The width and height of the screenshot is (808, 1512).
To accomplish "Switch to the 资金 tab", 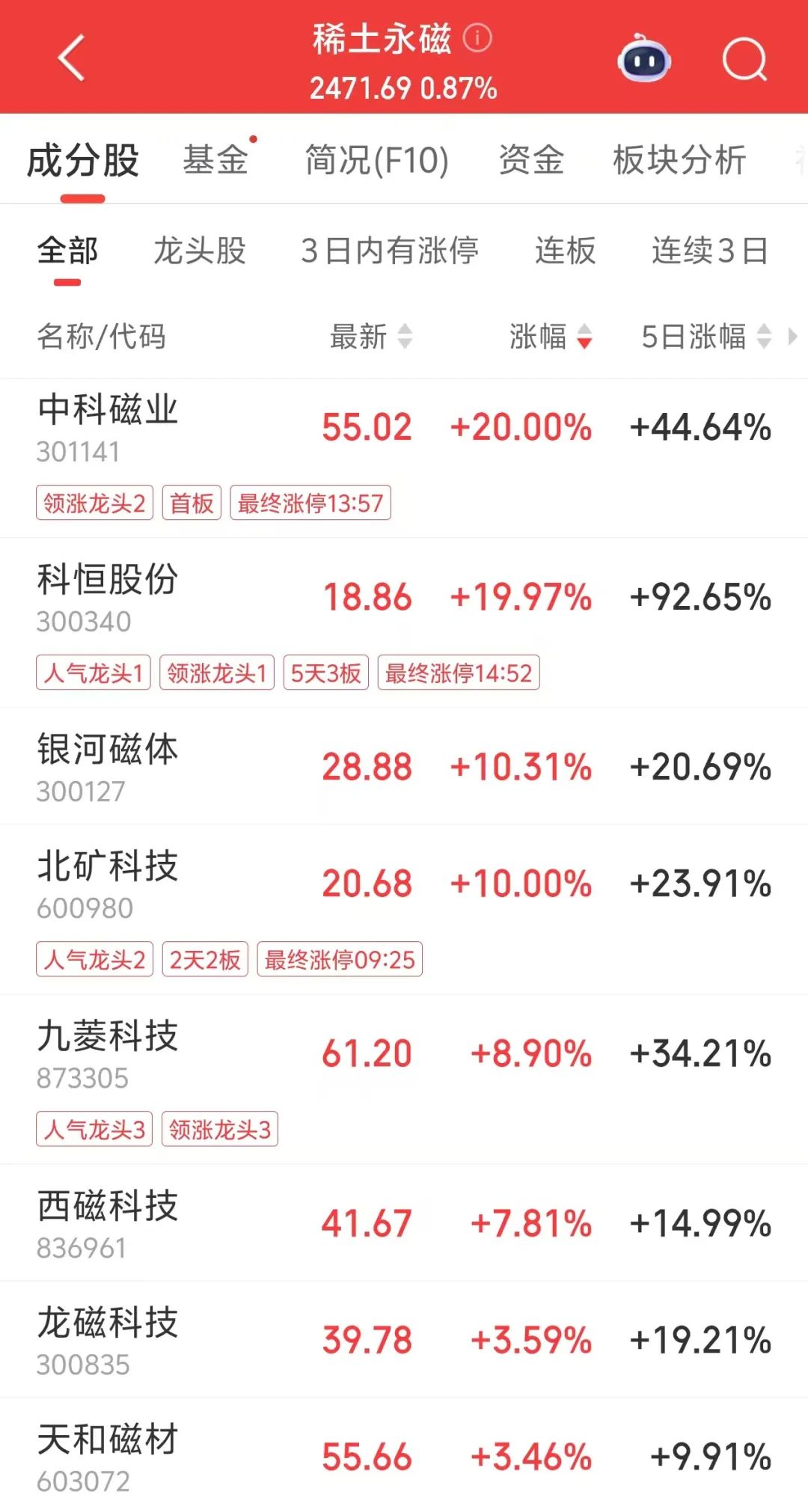I will pos(531,160).
